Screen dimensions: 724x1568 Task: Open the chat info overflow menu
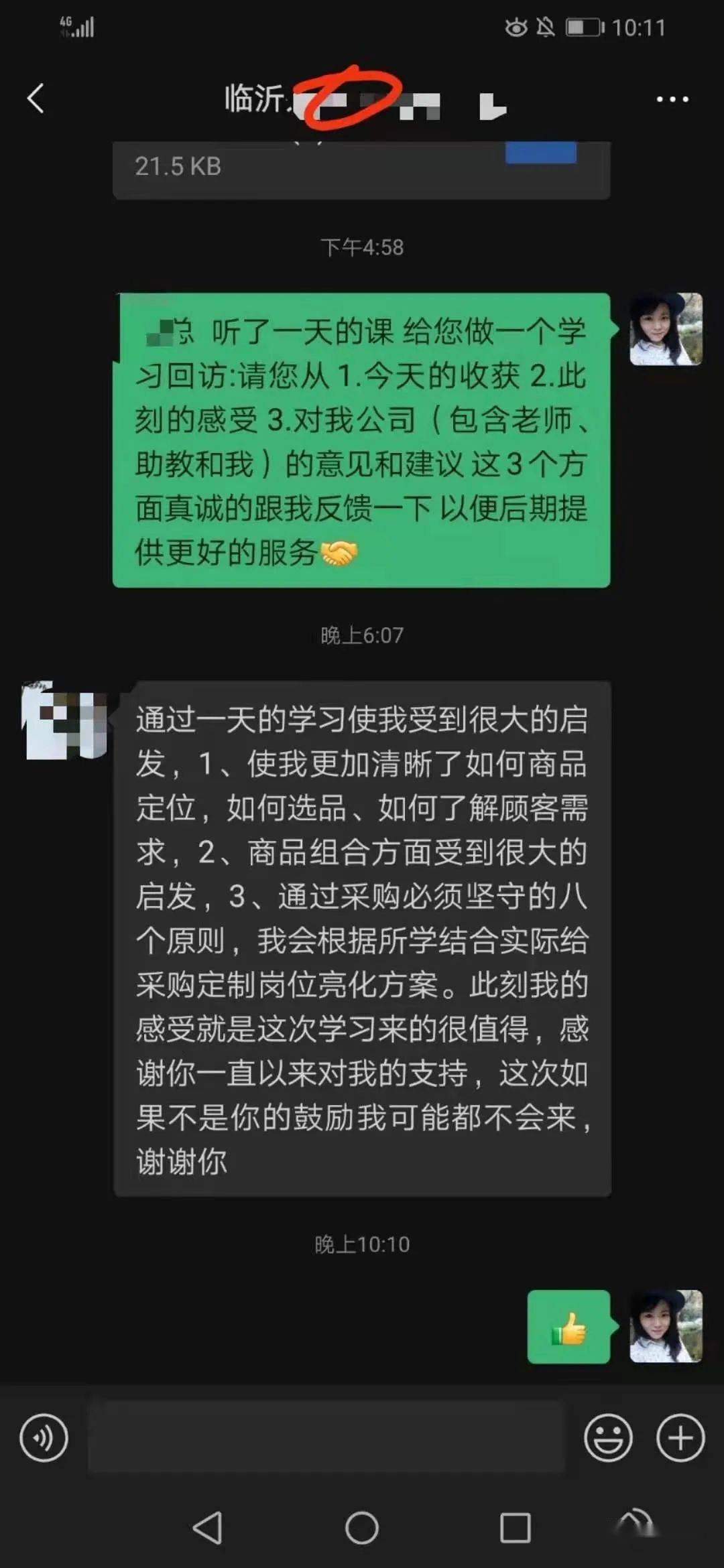[x=672, y=99]
